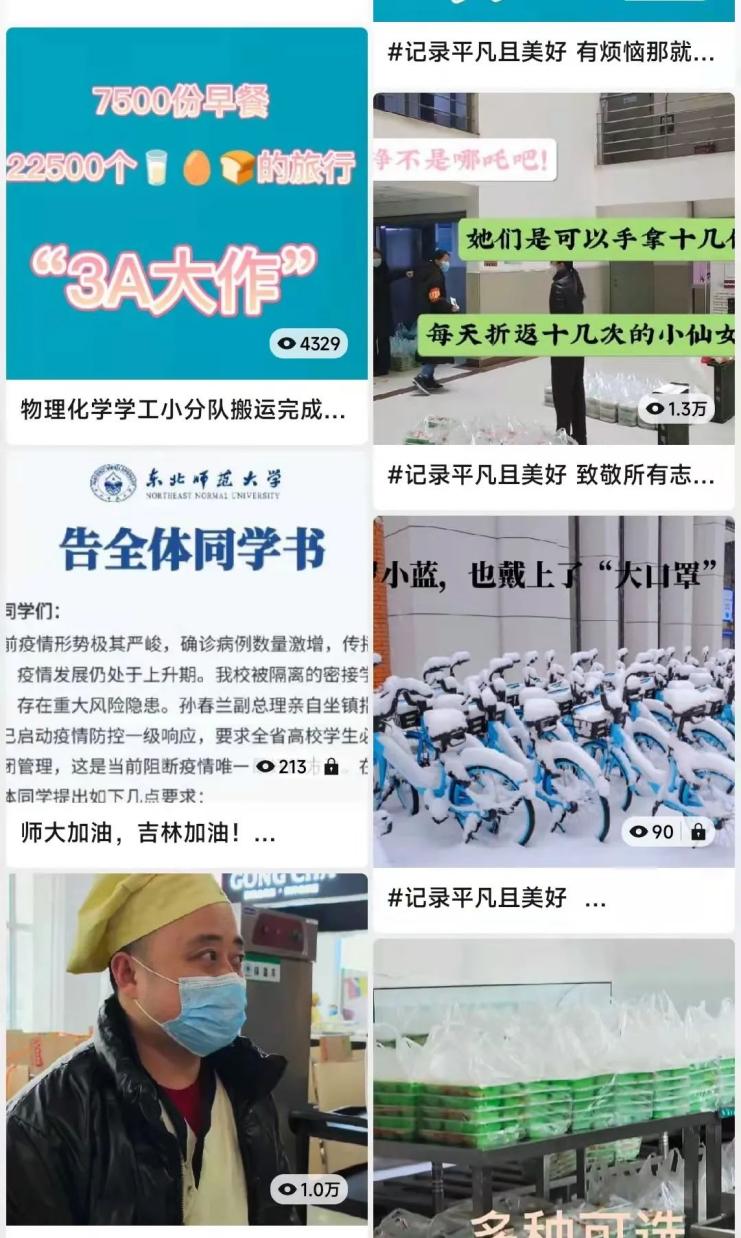
Task: Open the "多种可选" meal boxes video
Action: point(553,1090)
